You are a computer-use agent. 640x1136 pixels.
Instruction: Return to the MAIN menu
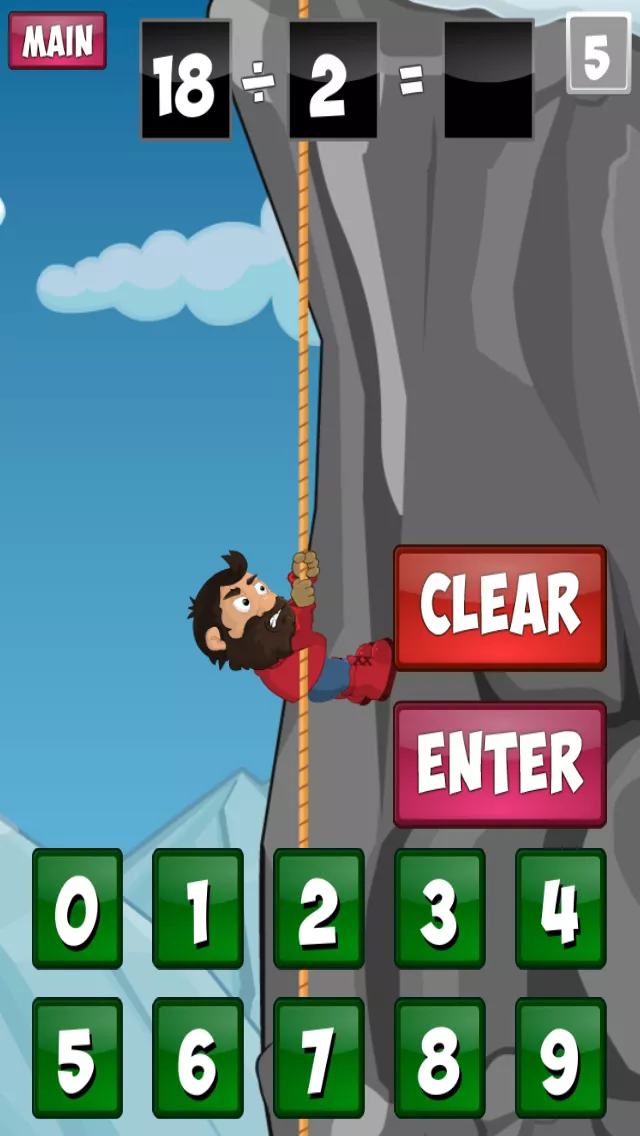[x=57, y=41]
